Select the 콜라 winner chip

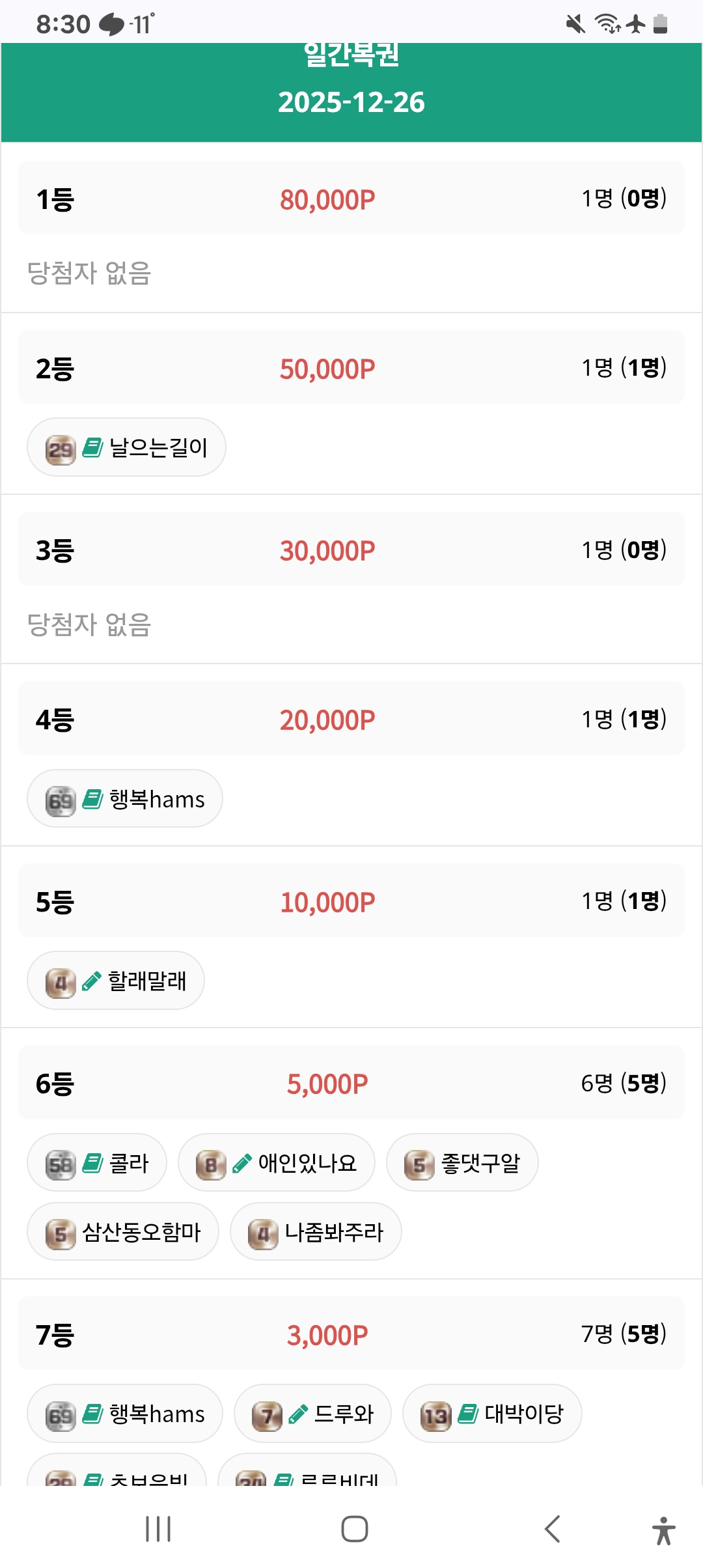coord(97,1163)
